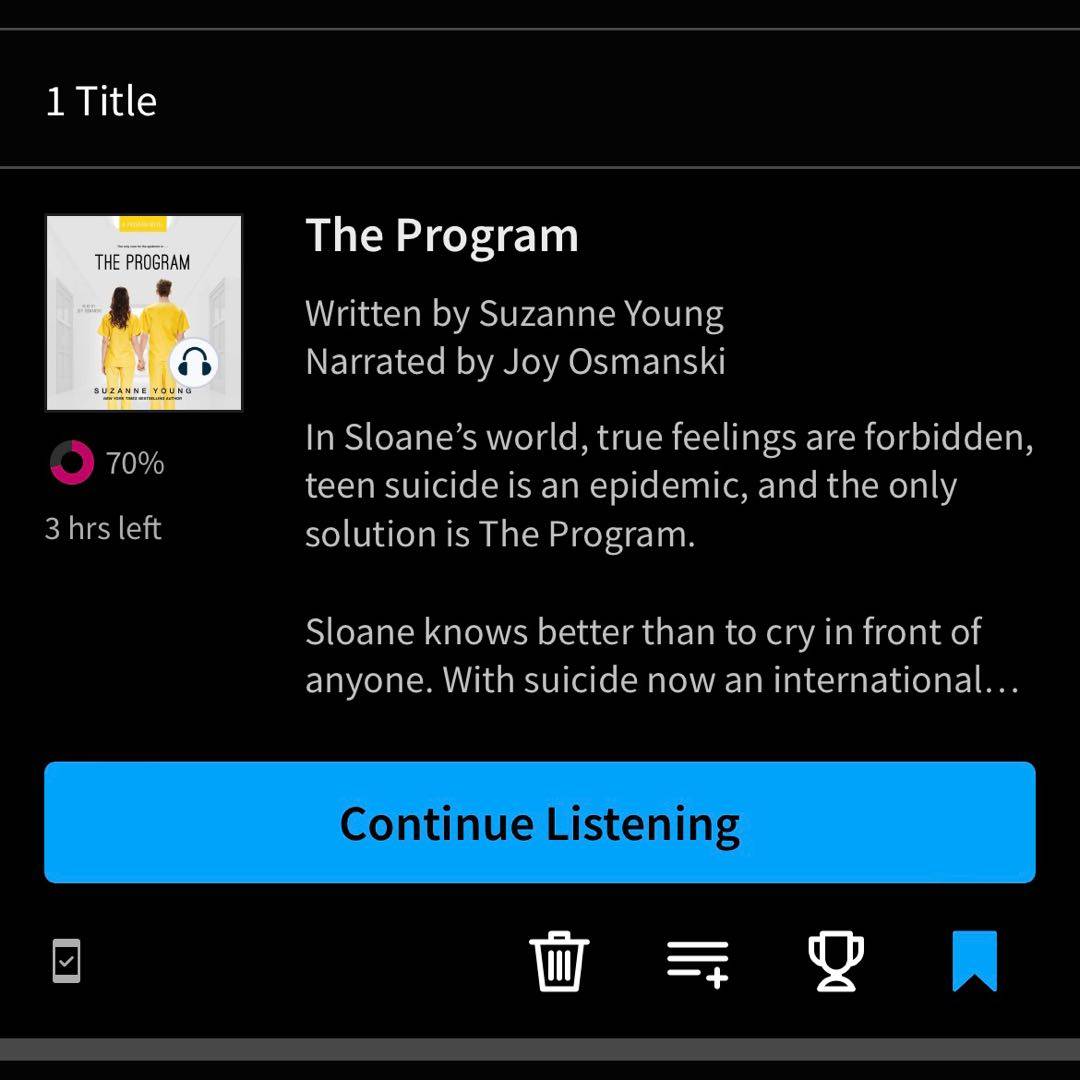Tap Continue Listening button

539,822
